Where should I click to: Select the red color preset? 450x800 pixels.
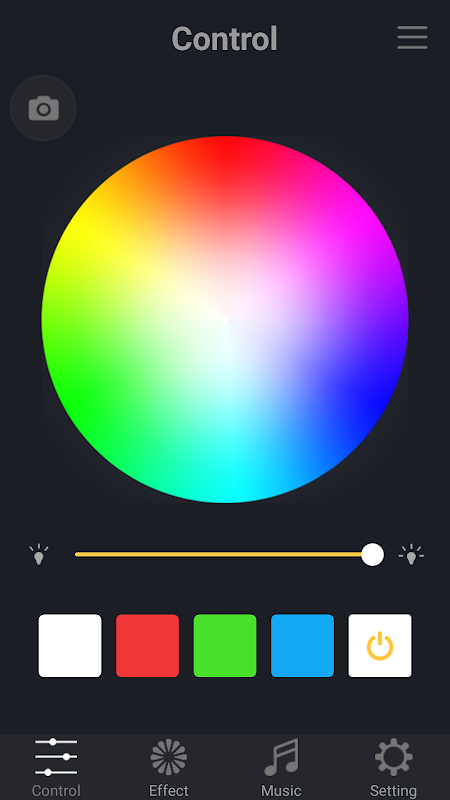click(x=147, y=645)
